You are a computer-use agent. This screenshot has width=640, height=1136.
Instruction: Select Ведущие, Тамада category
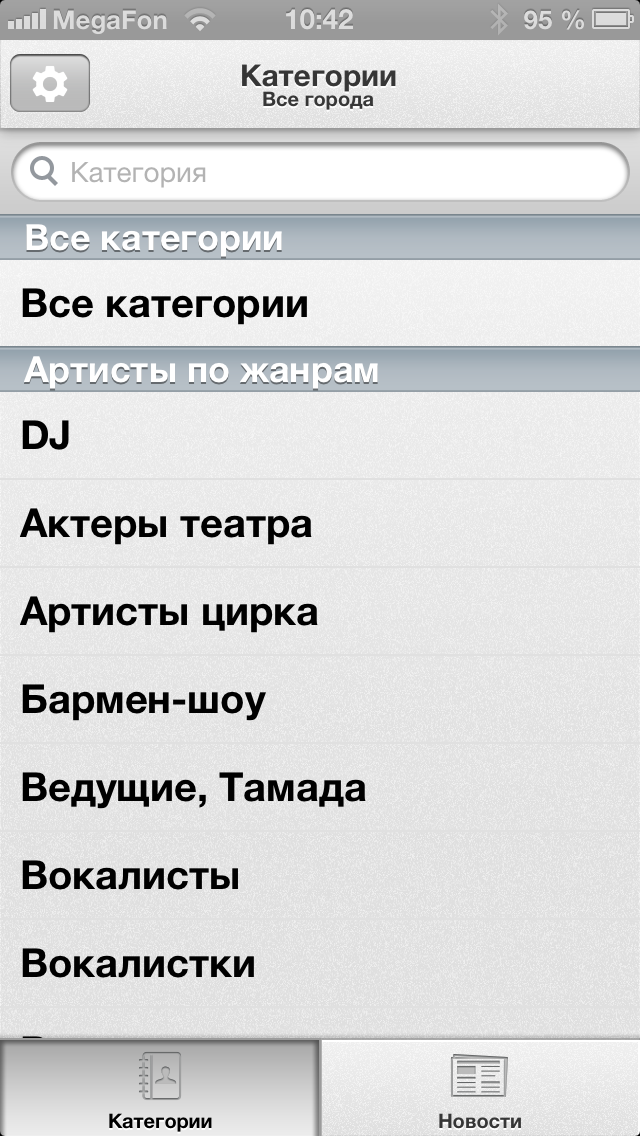point(320,788)
